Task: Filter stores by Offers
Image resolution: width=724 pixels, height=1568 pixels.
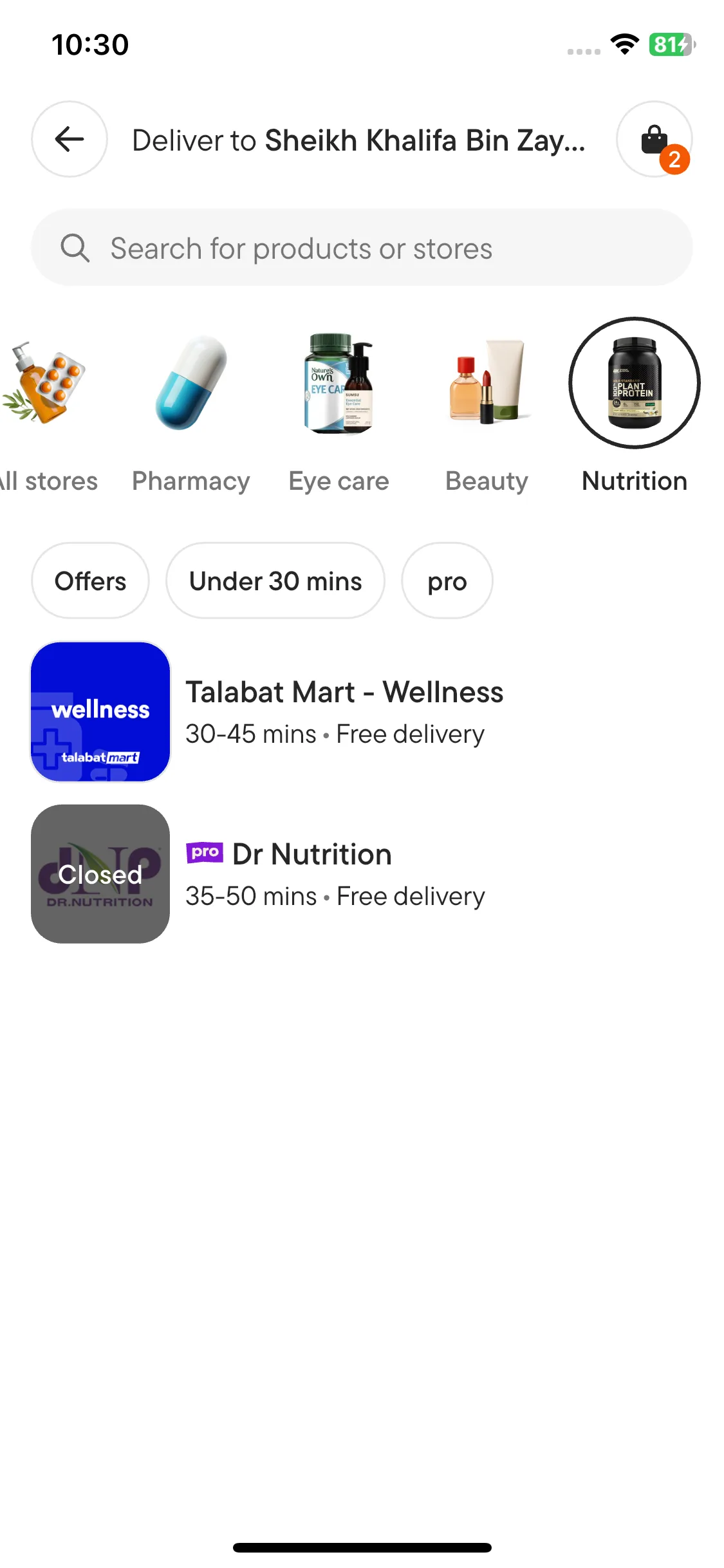Action: (90, 581)
